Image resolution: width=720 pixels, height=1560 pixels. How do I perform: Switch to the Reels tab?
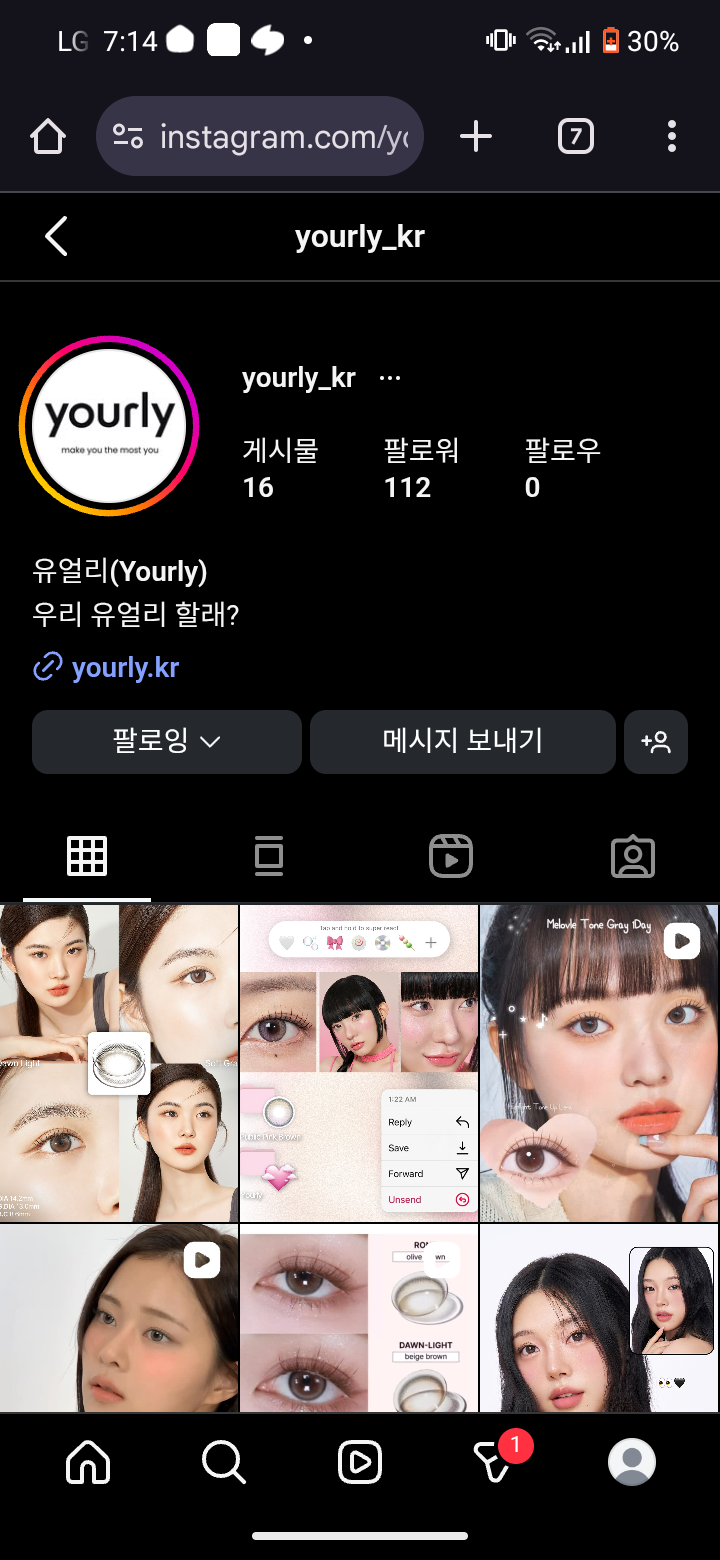pos(451,856)
